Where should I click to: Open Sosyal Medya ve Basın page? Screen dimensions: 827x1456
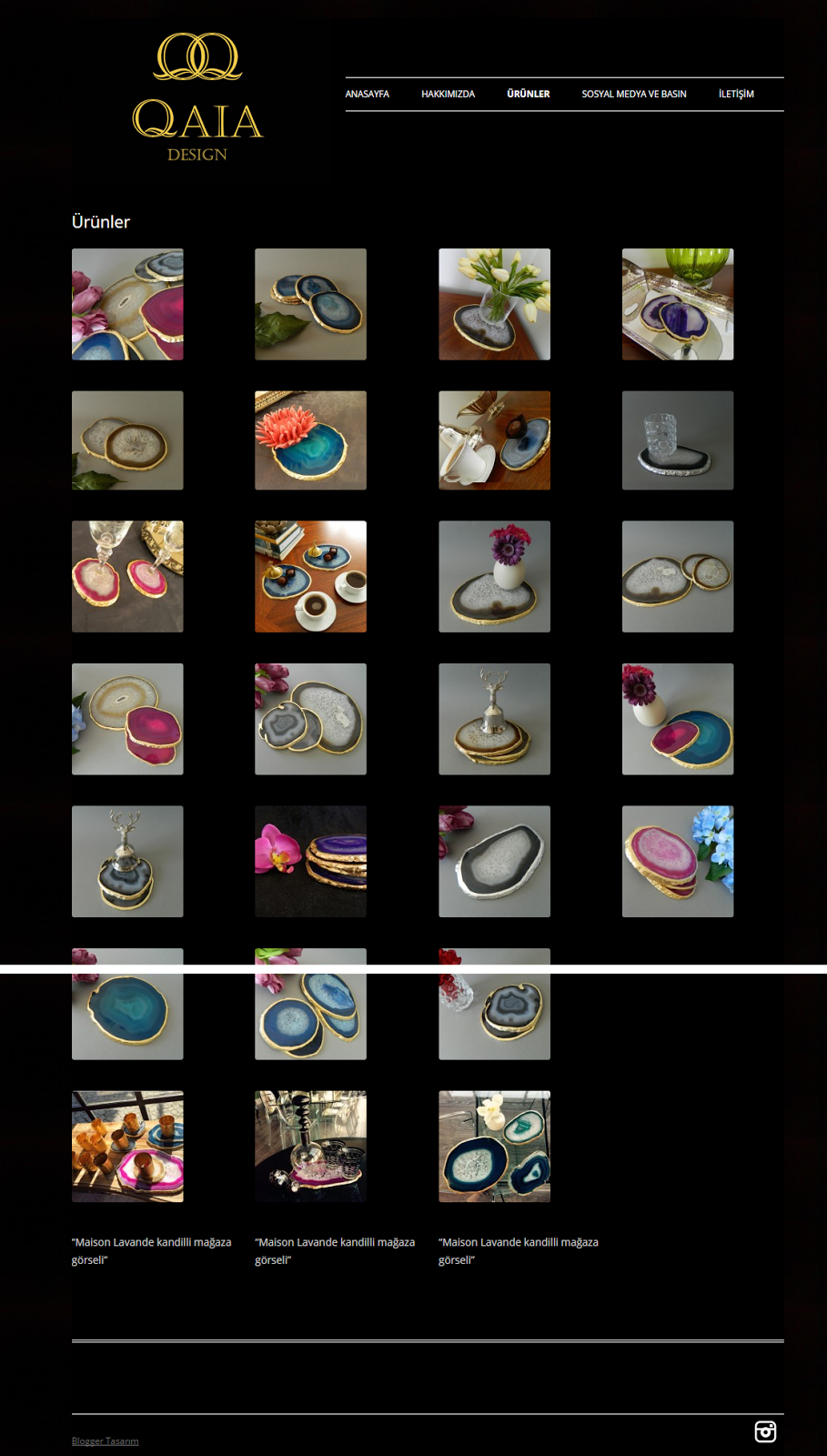(633, 94)
